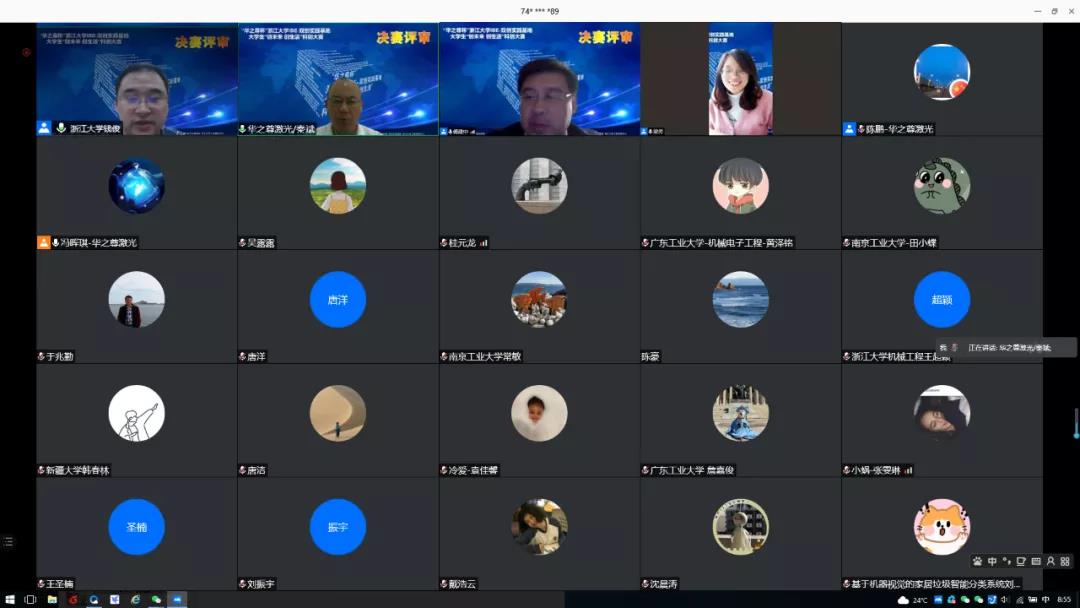Select participant tile 南京工业大学常敏
The image size is (1080, 608).
539,307
